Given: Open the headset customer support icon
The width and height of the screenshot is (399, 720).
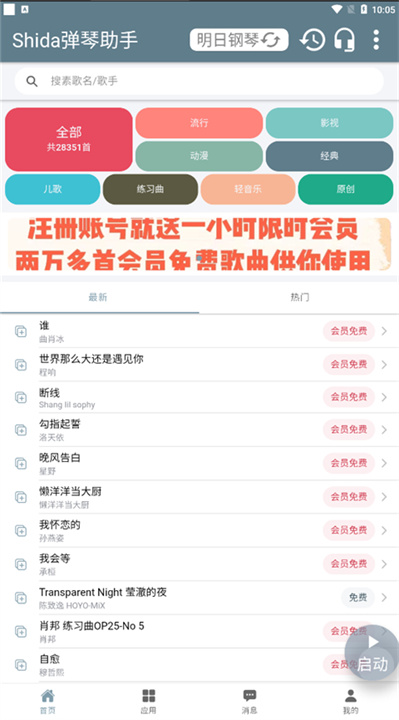Looking at the screenshot, I should click(x=344, y=40).
